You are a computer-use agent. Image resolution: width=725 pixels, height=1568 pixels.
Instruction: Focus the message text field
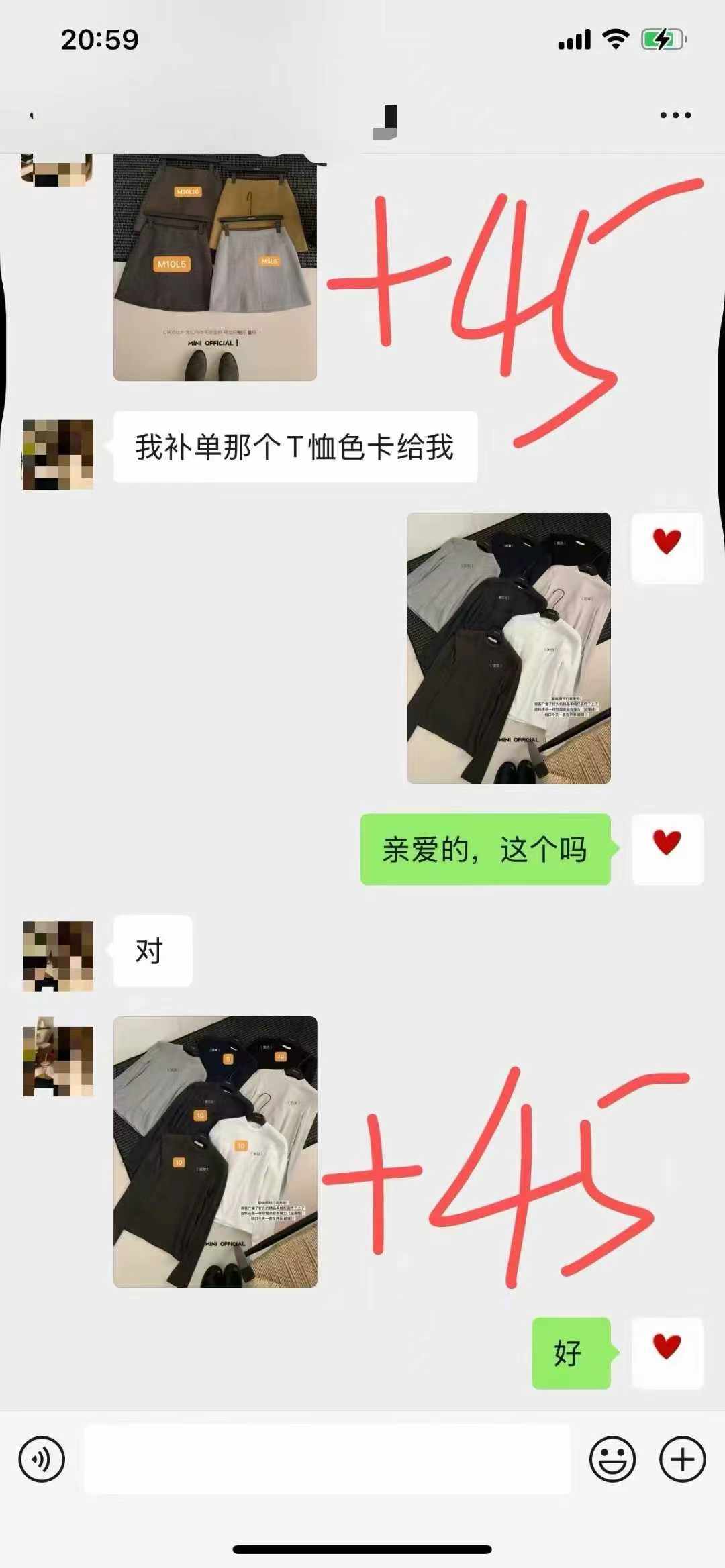(x=327, y=1459)
